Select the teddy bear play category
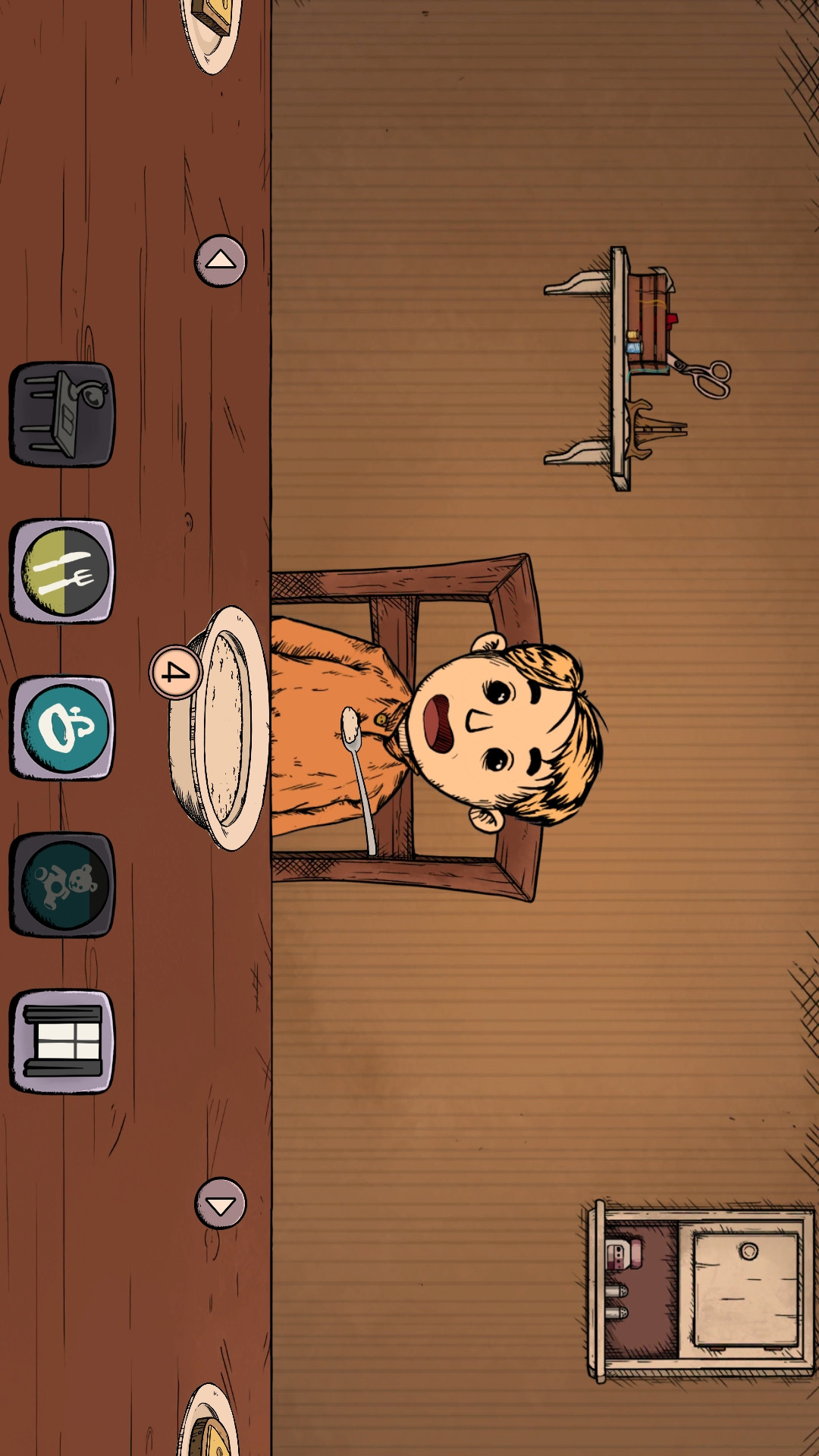Viewport: 819px width, 1456px height. tap(62, 885)
